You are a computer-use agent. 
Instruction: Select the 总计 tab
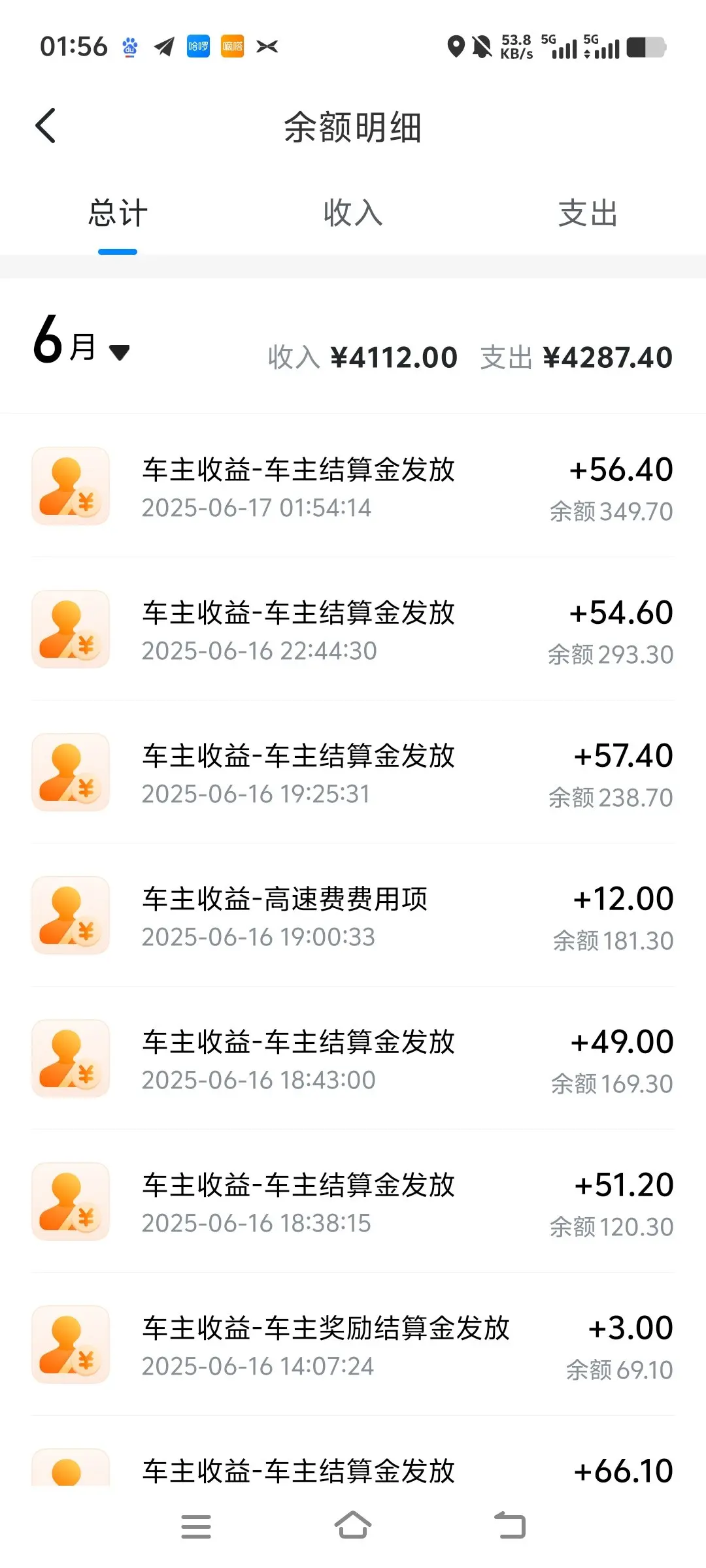(118, 213)
